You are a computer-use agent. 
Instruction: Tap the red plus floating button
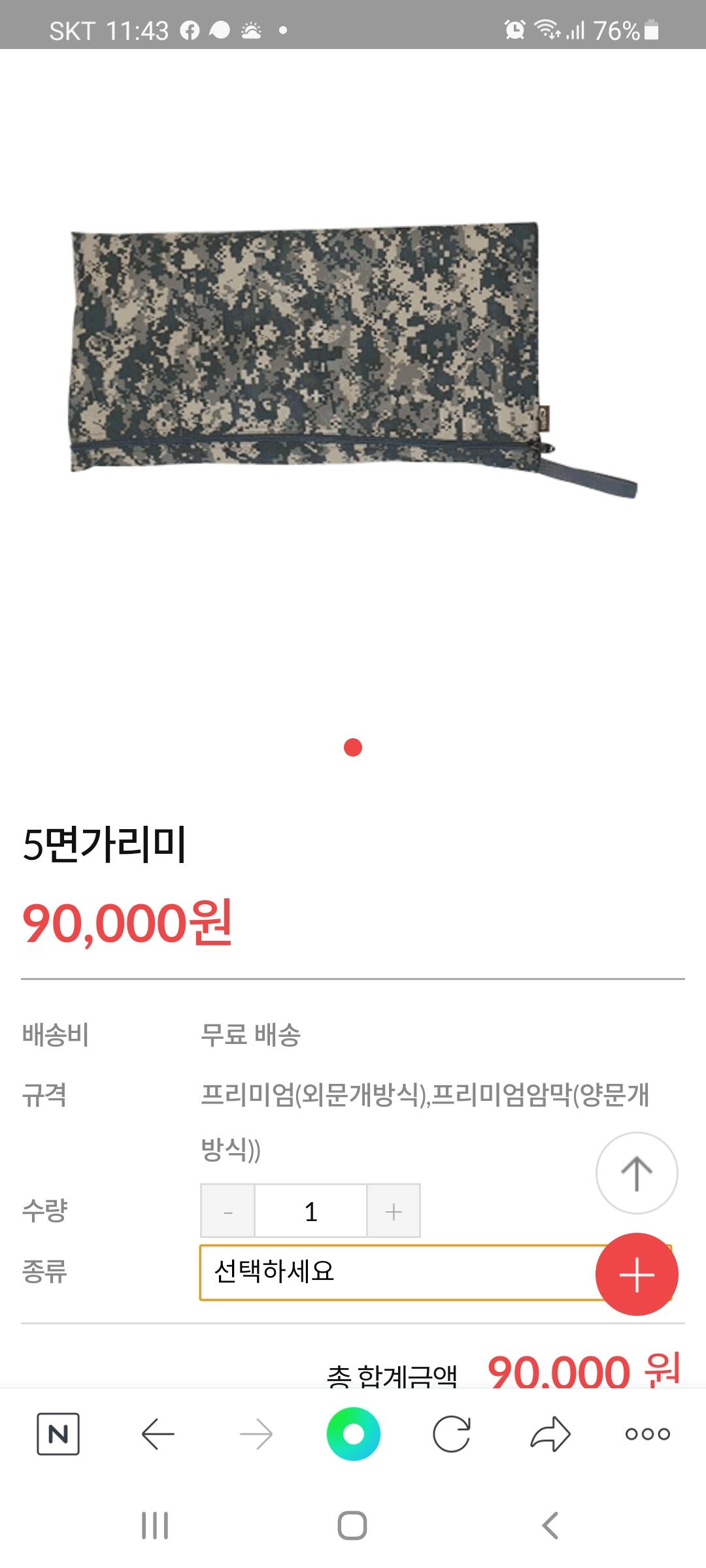[x=637, y=1274]
